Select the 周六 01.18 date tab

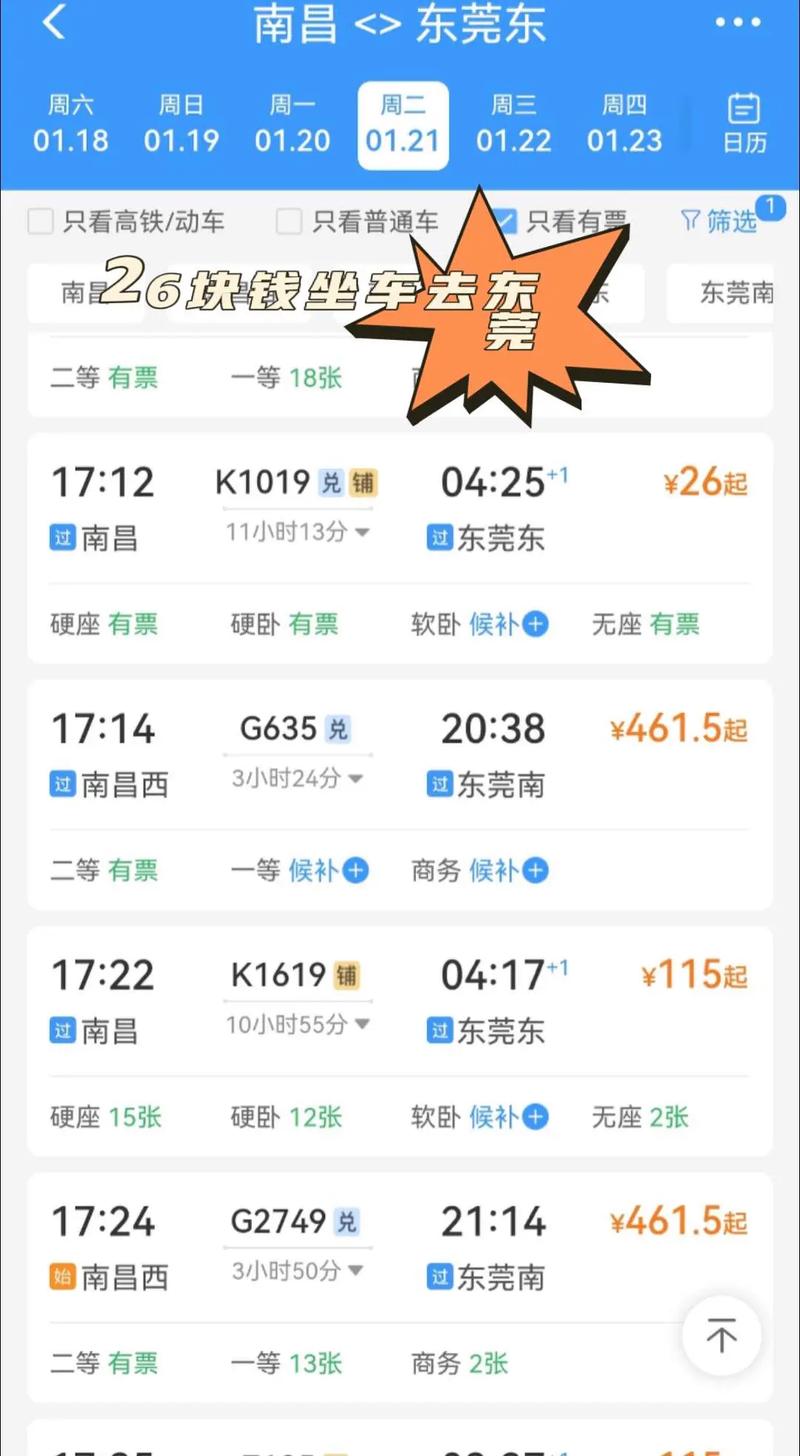pyautogui.click(x=70, y=122)
